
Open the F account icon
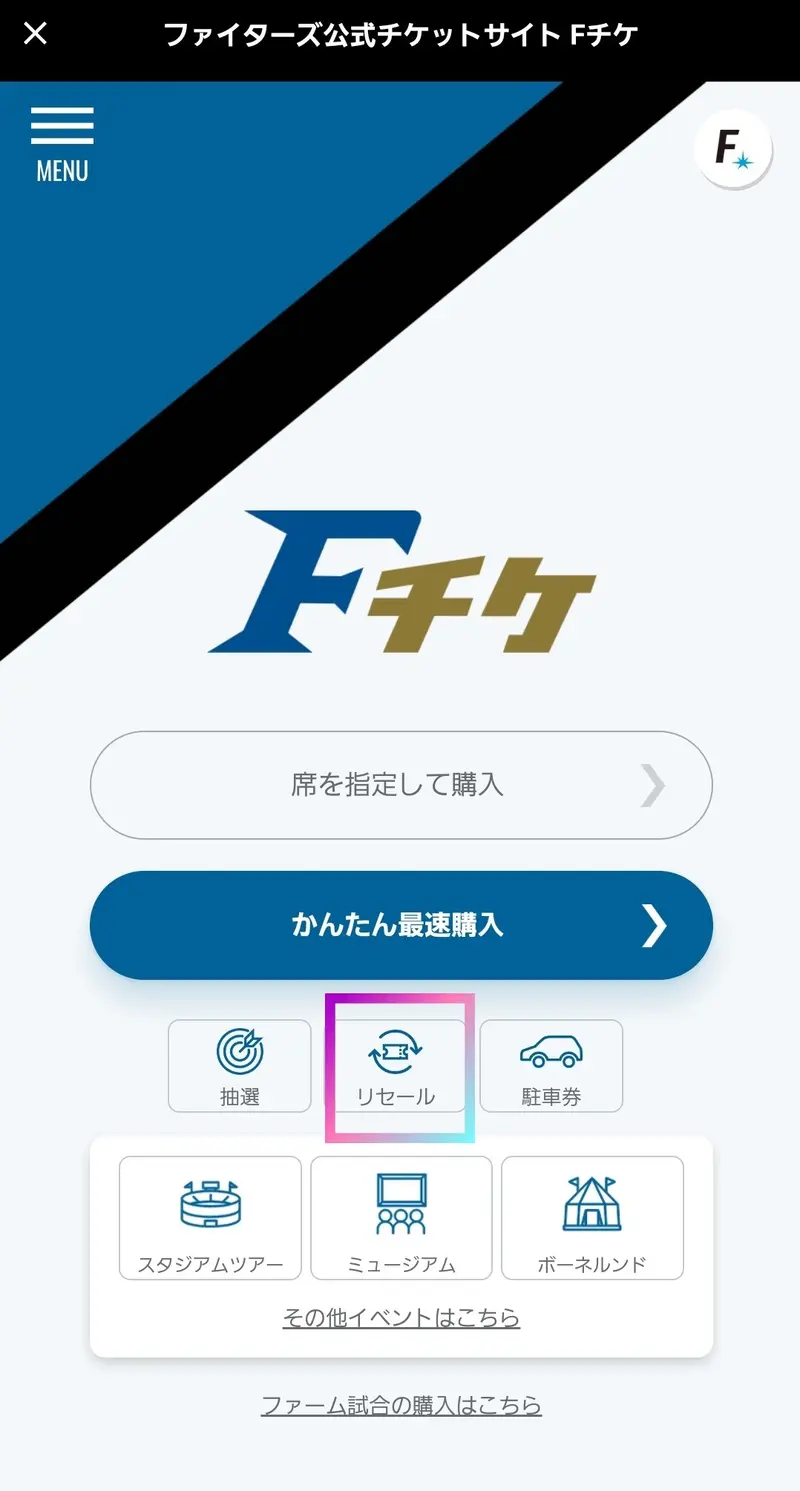(733, 148)
